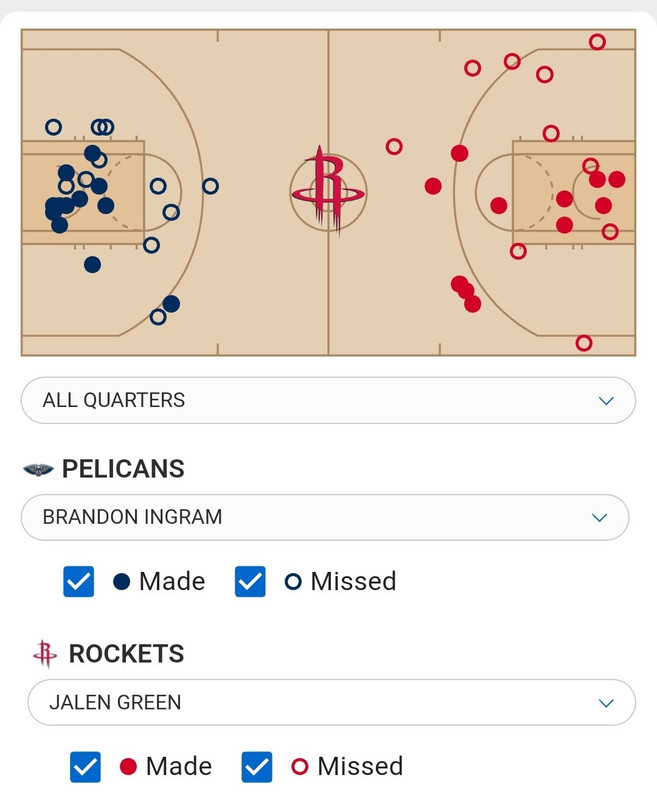Open the Brandon Ingram player dropdown
The height and width of the screenshot is (800, 657).
tap(325, 517)
